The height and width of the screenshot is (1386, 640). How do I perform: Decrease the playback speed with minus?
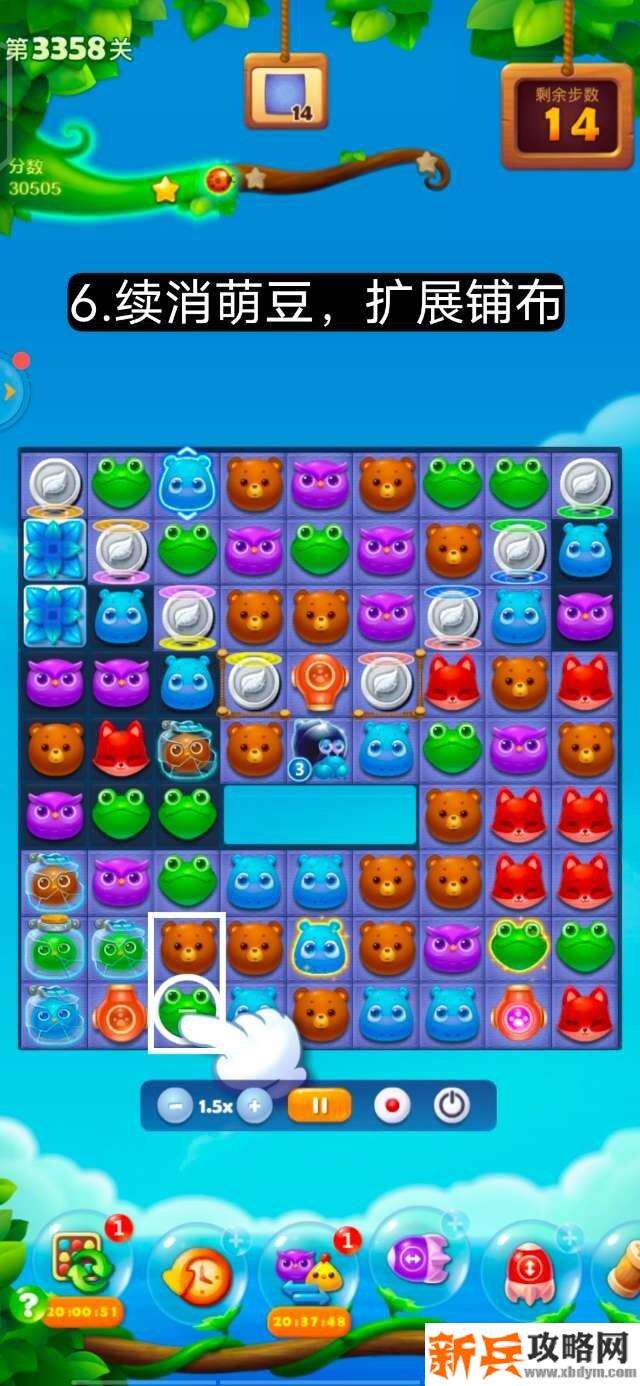(x=175, y=1106)
